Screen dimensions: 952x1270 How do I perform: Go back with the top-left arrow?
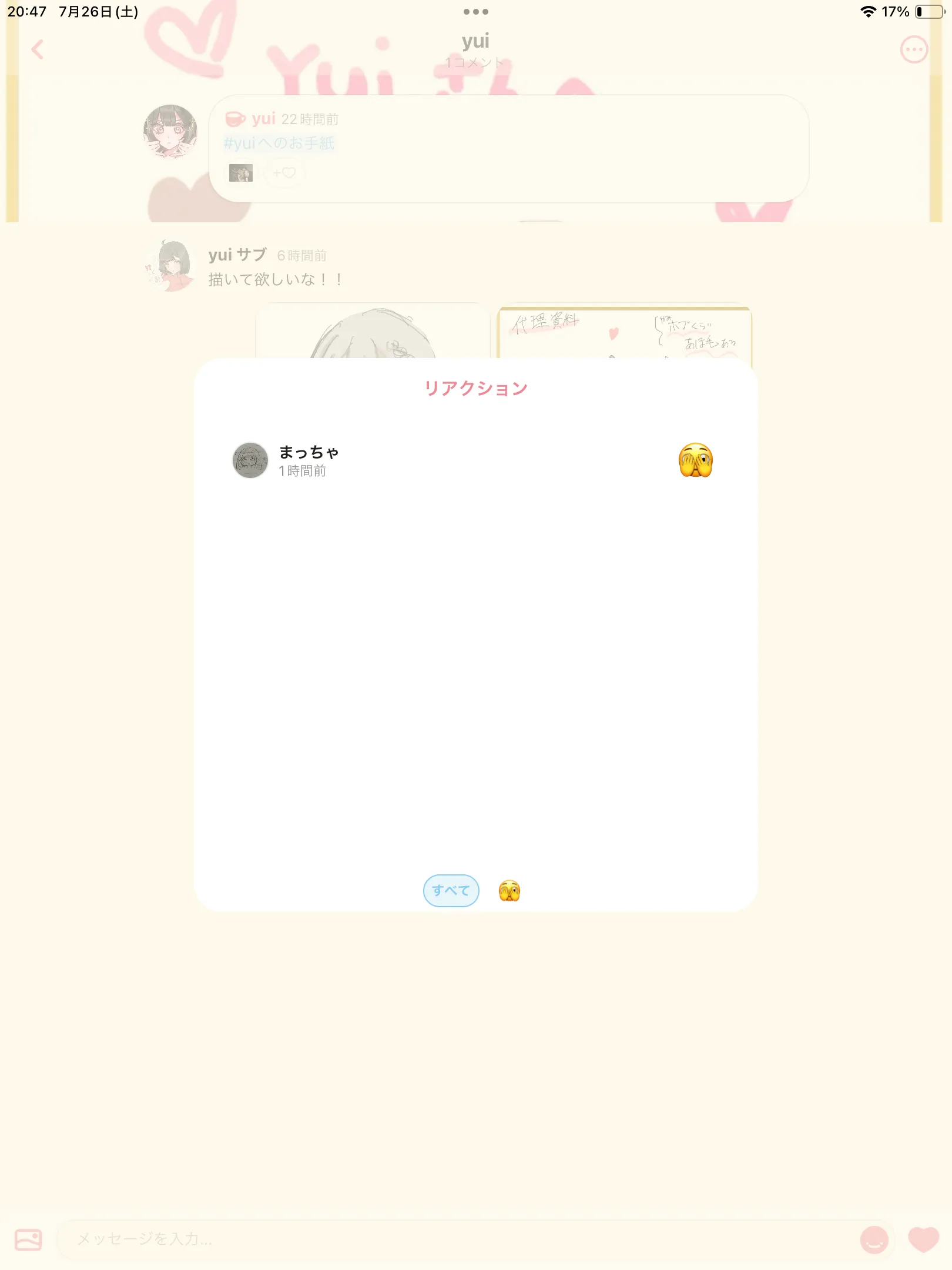tap(38, 49)
